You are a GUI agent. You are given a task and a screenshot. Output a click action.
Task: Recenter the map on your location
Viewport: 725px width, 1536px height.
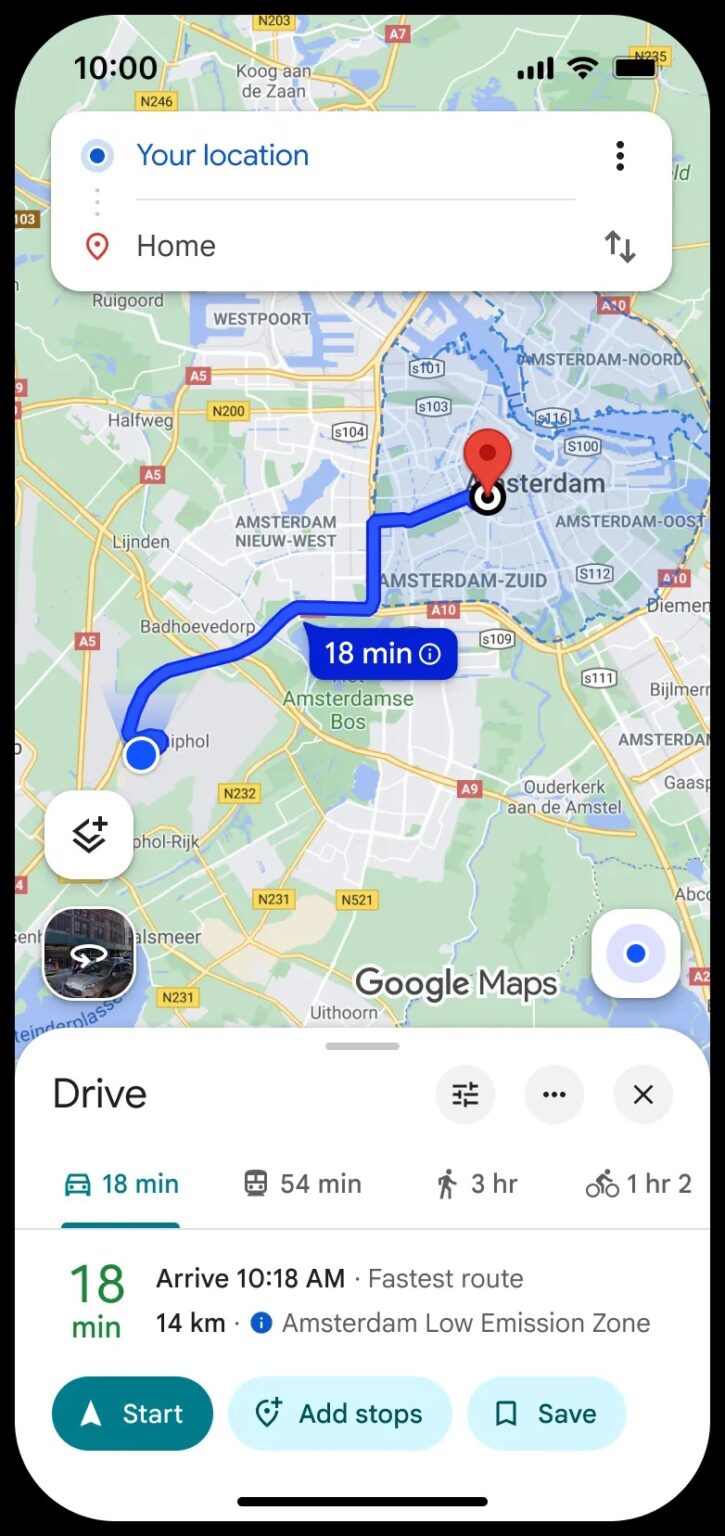[637, 954]
